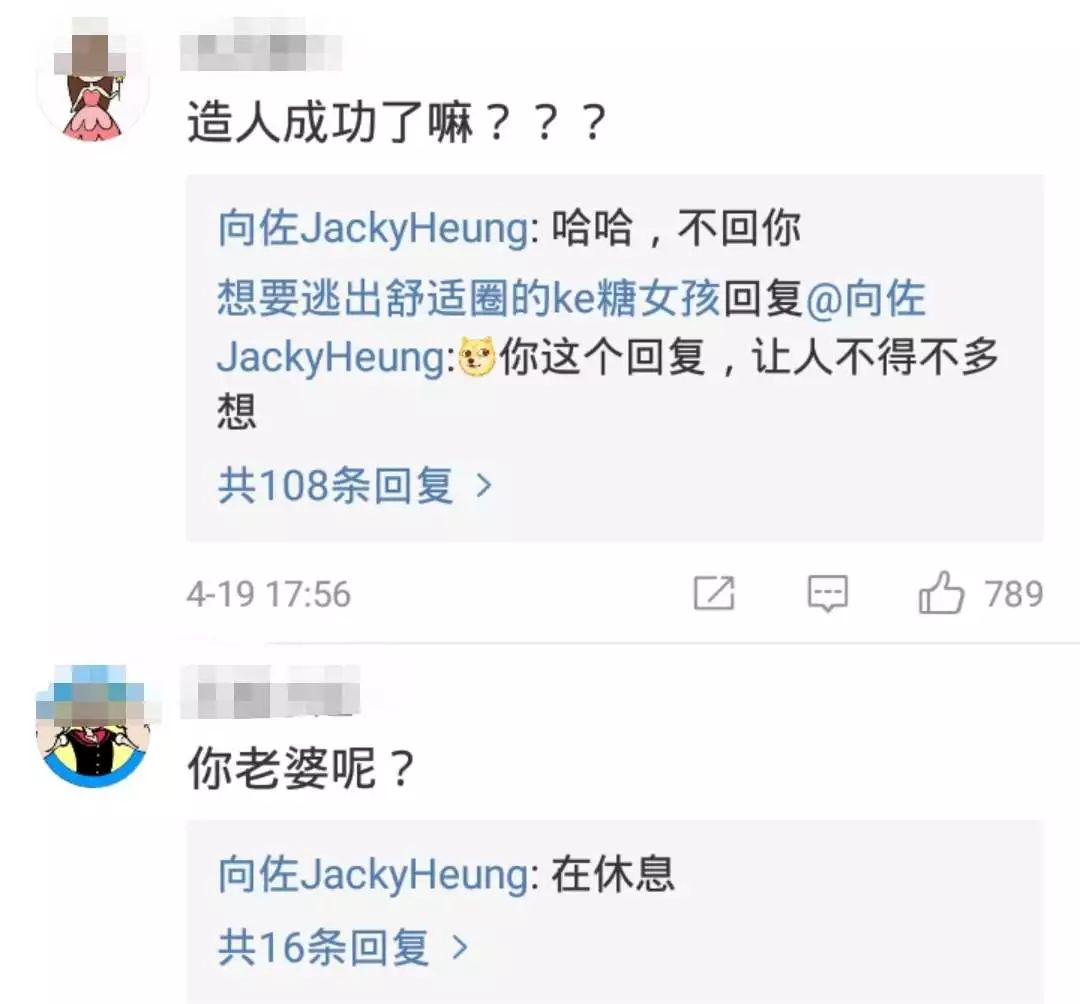This screenshot has height=1004, width=1080.
Task: Repost the 造人成功了嘛 comment
Action: tap(714, 594)
